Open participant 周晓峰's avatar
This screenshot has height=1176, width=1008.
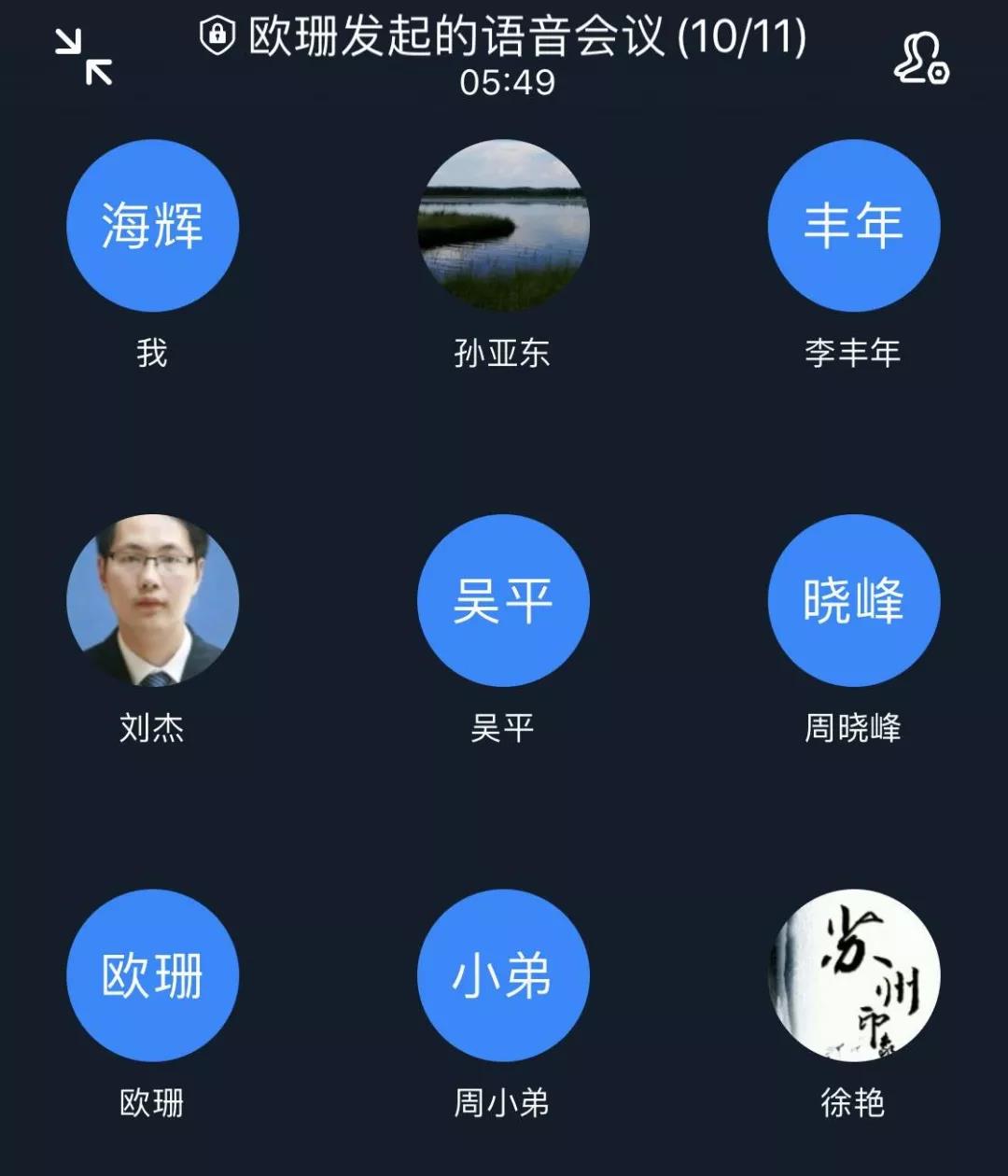point(853,600)
